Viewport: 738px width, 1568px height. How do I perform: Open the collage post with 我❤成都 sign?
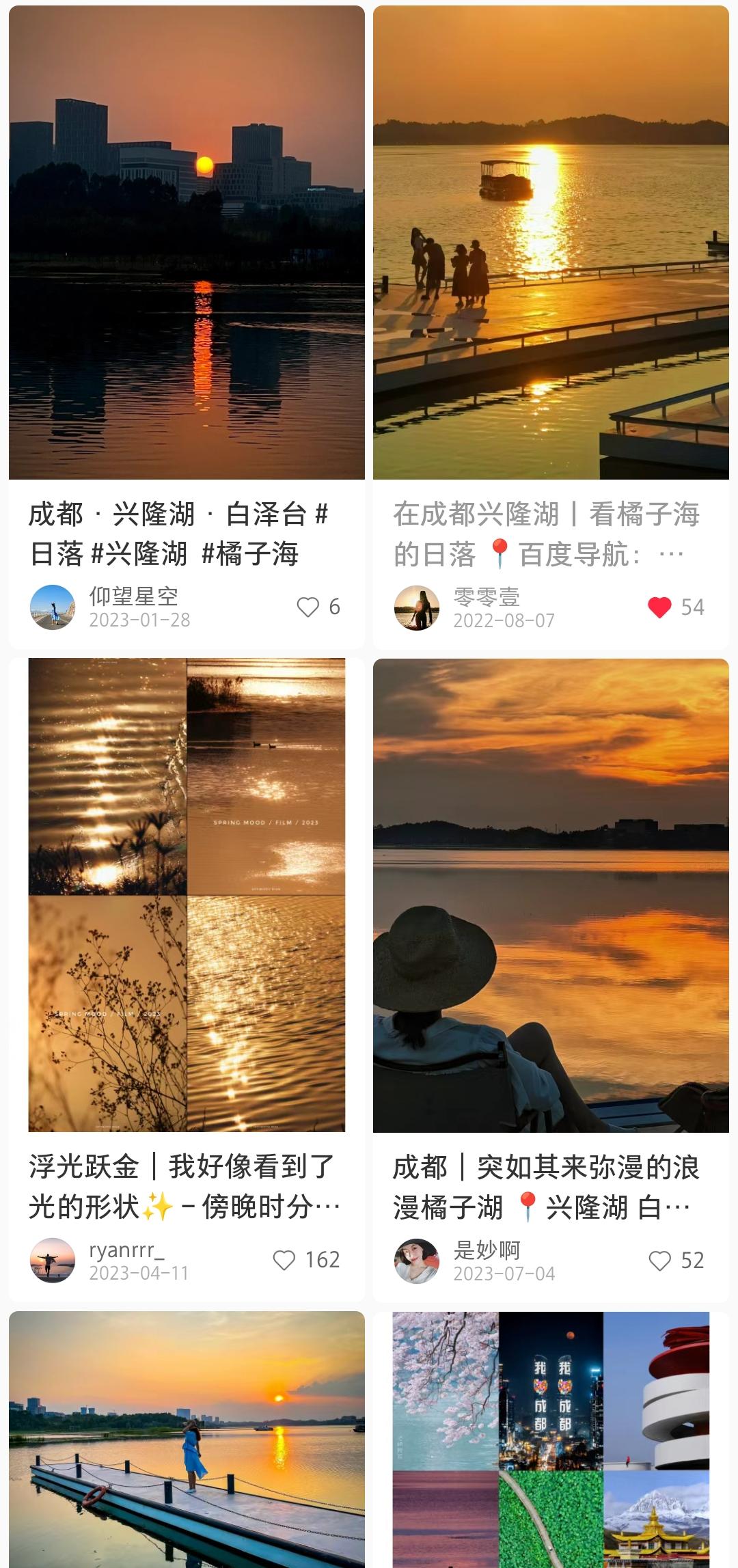[x=551, y=1438]
